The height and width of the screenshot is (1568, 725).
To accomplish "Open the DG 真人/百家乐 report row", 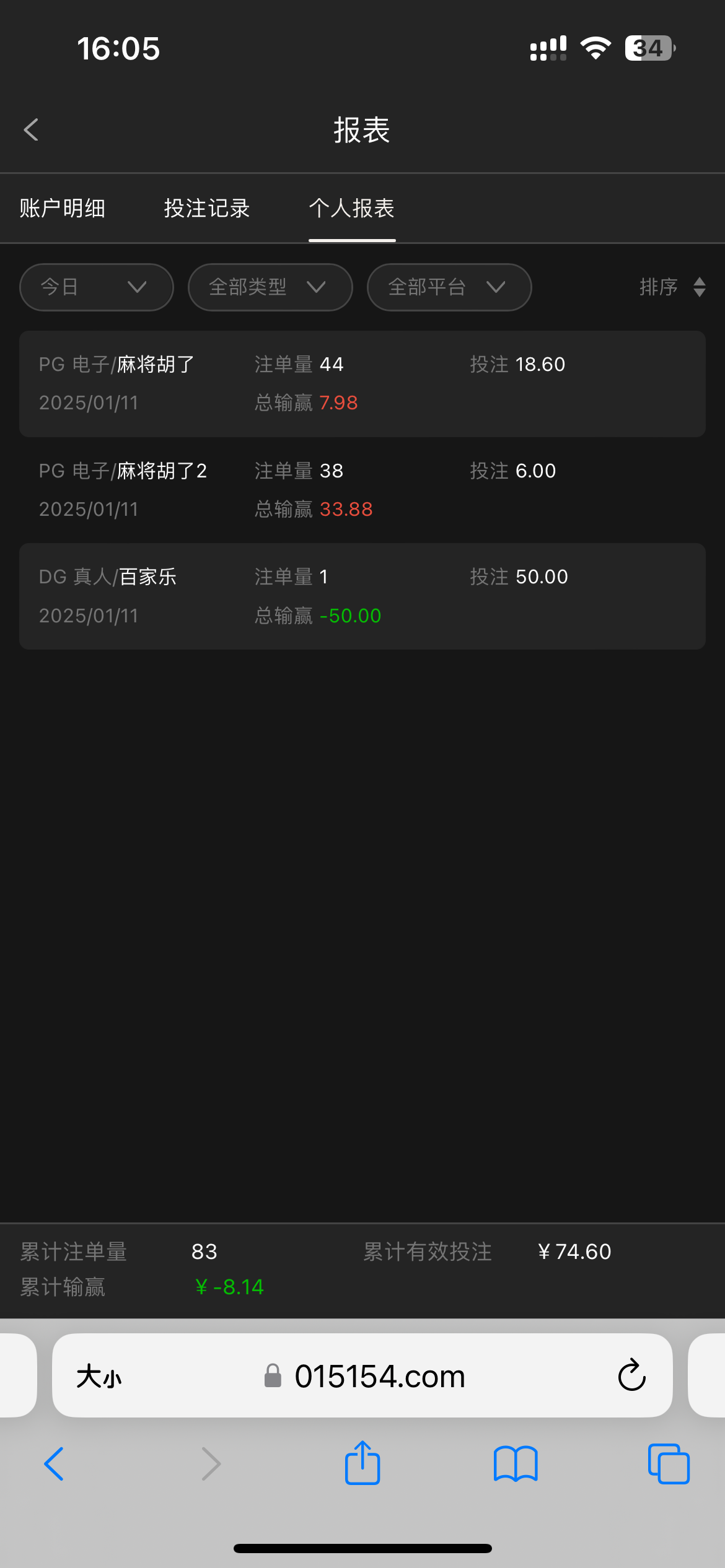I will coord(362,596).
